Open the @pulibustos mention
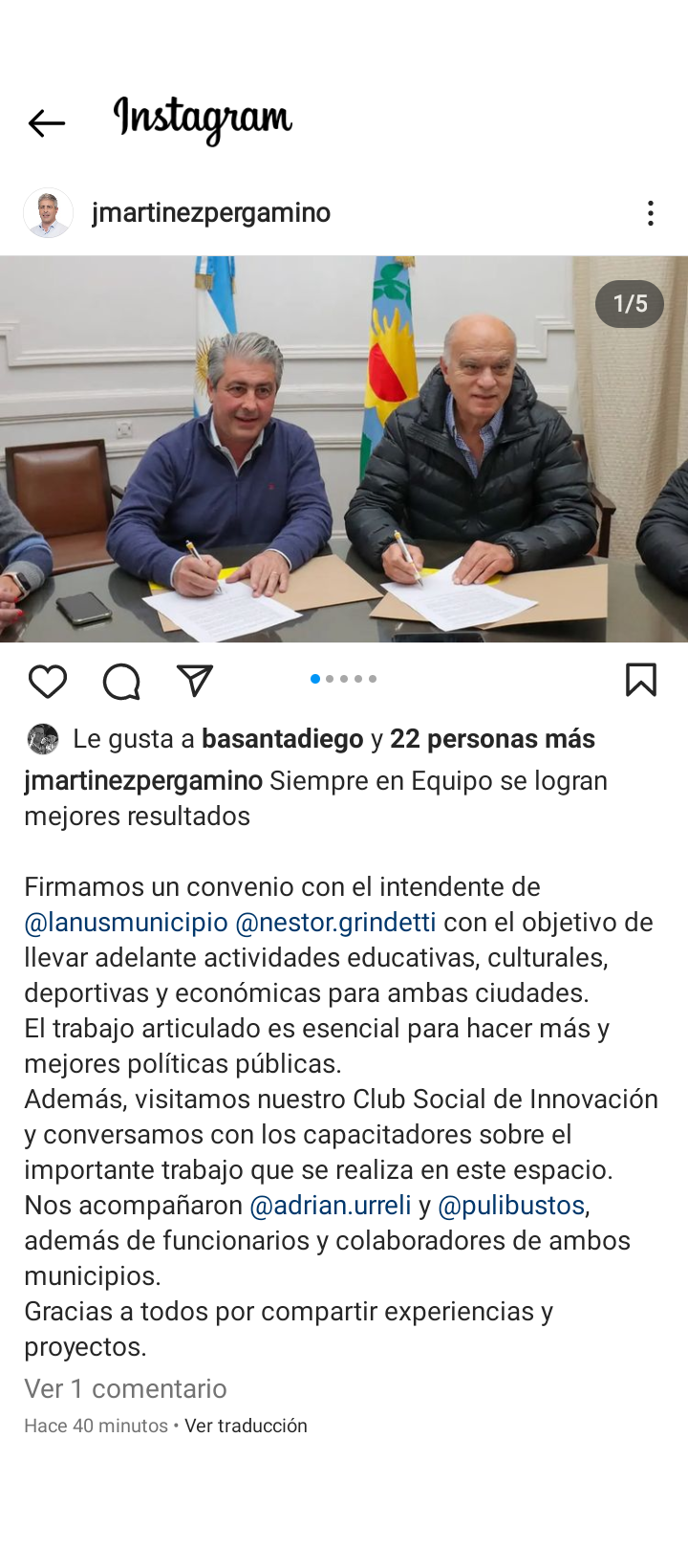The image size is (688, 1568). 511,1206
